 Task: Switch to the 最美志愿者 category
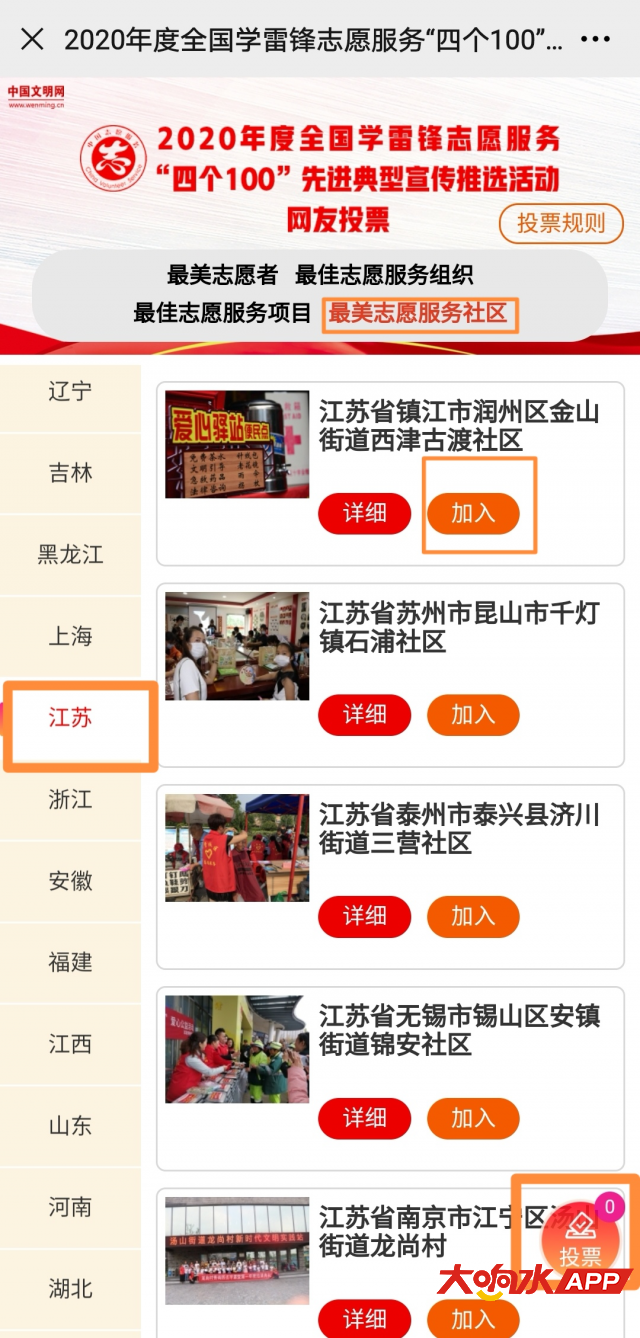click(222, 275)
